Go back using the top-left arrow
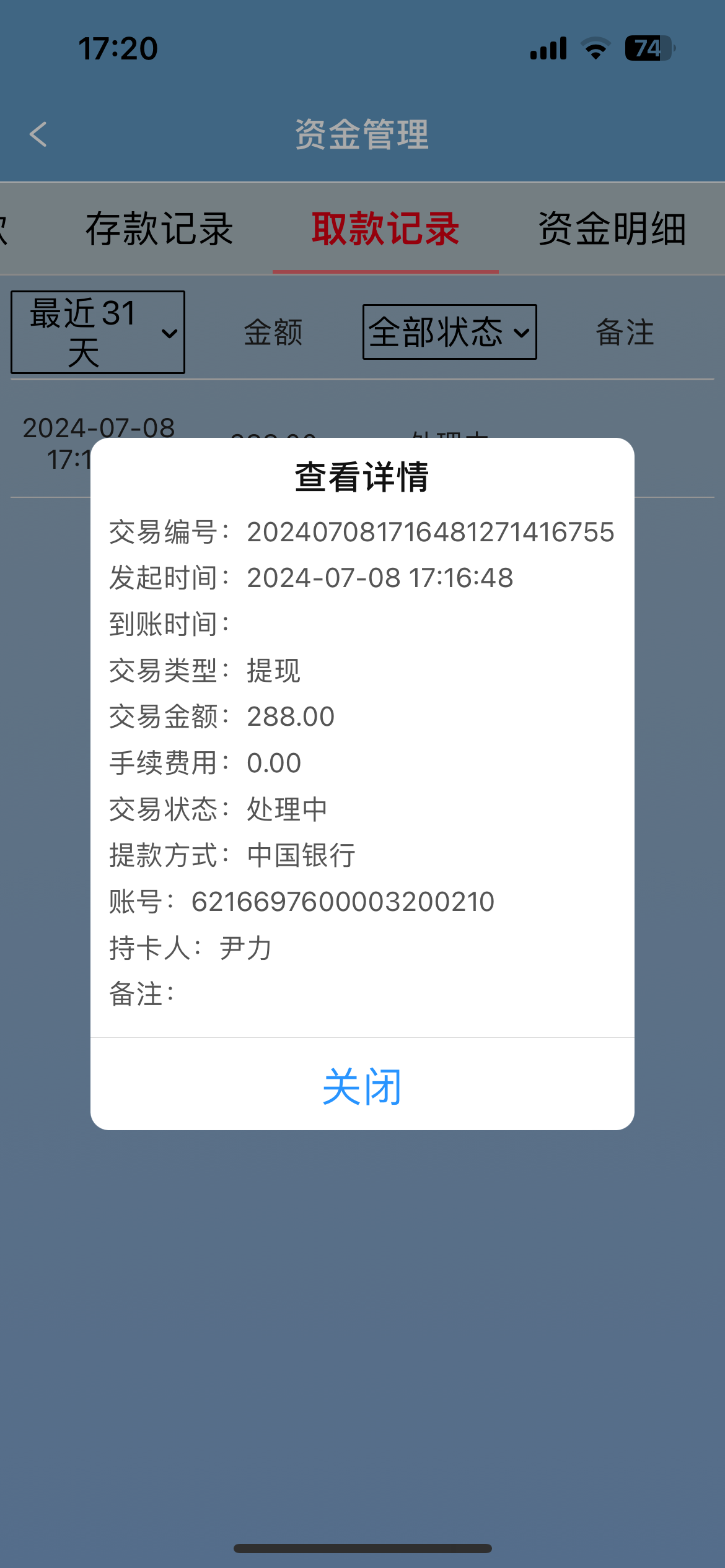The width and height of the screenshot is (725, 1568). 38,134
